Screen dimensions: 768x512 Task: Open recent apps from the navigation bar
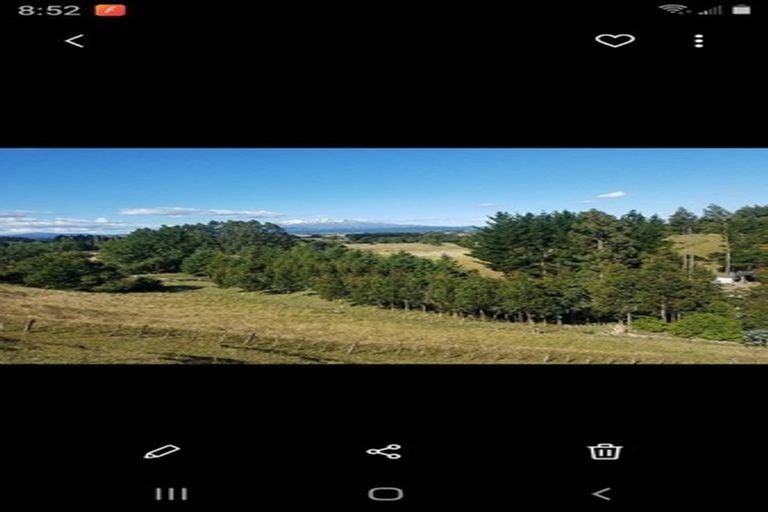[171, 494]
